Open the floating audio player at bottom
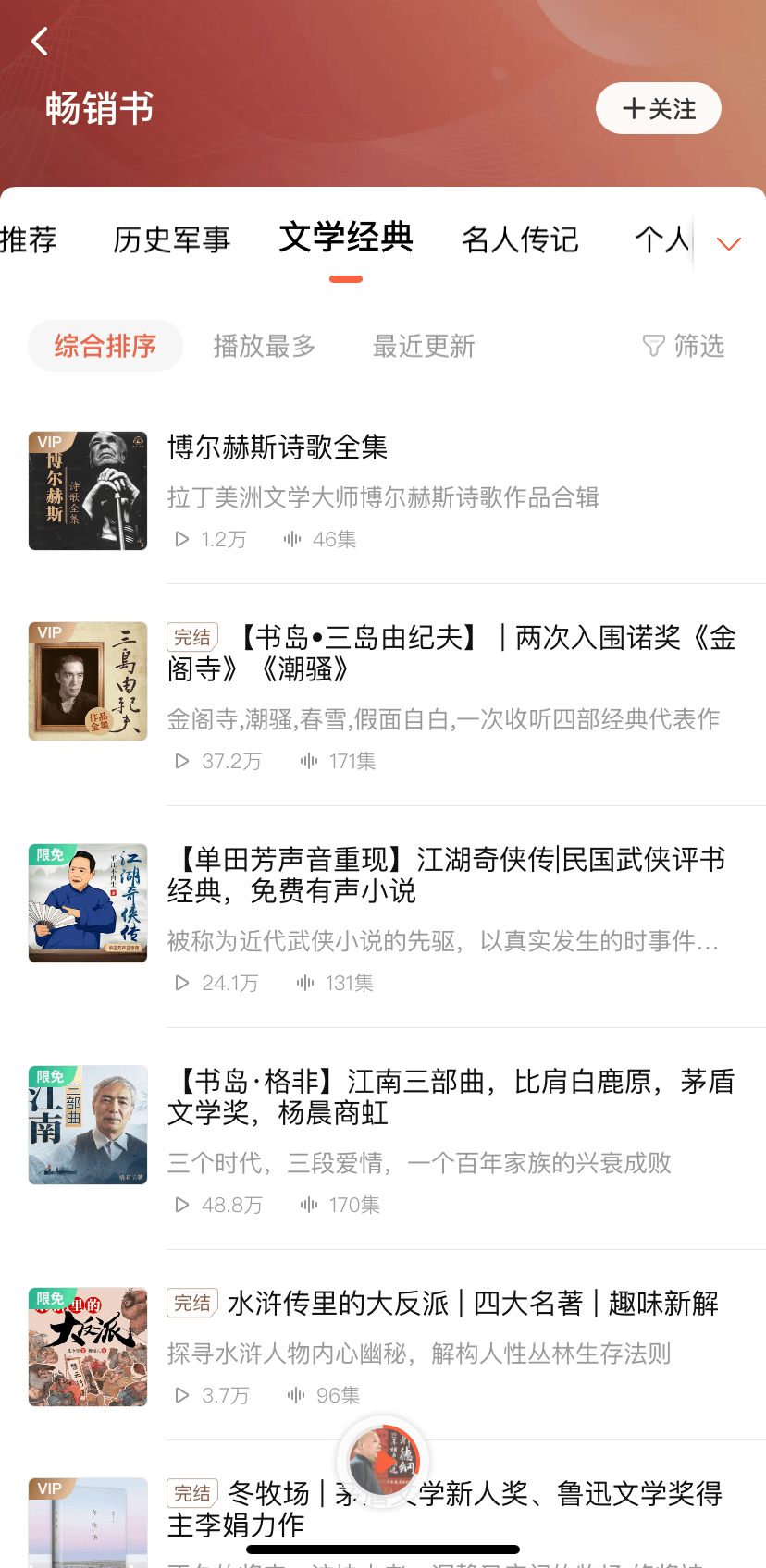766x1568 pixels. pyautogui.click(x=382, y=1461)
